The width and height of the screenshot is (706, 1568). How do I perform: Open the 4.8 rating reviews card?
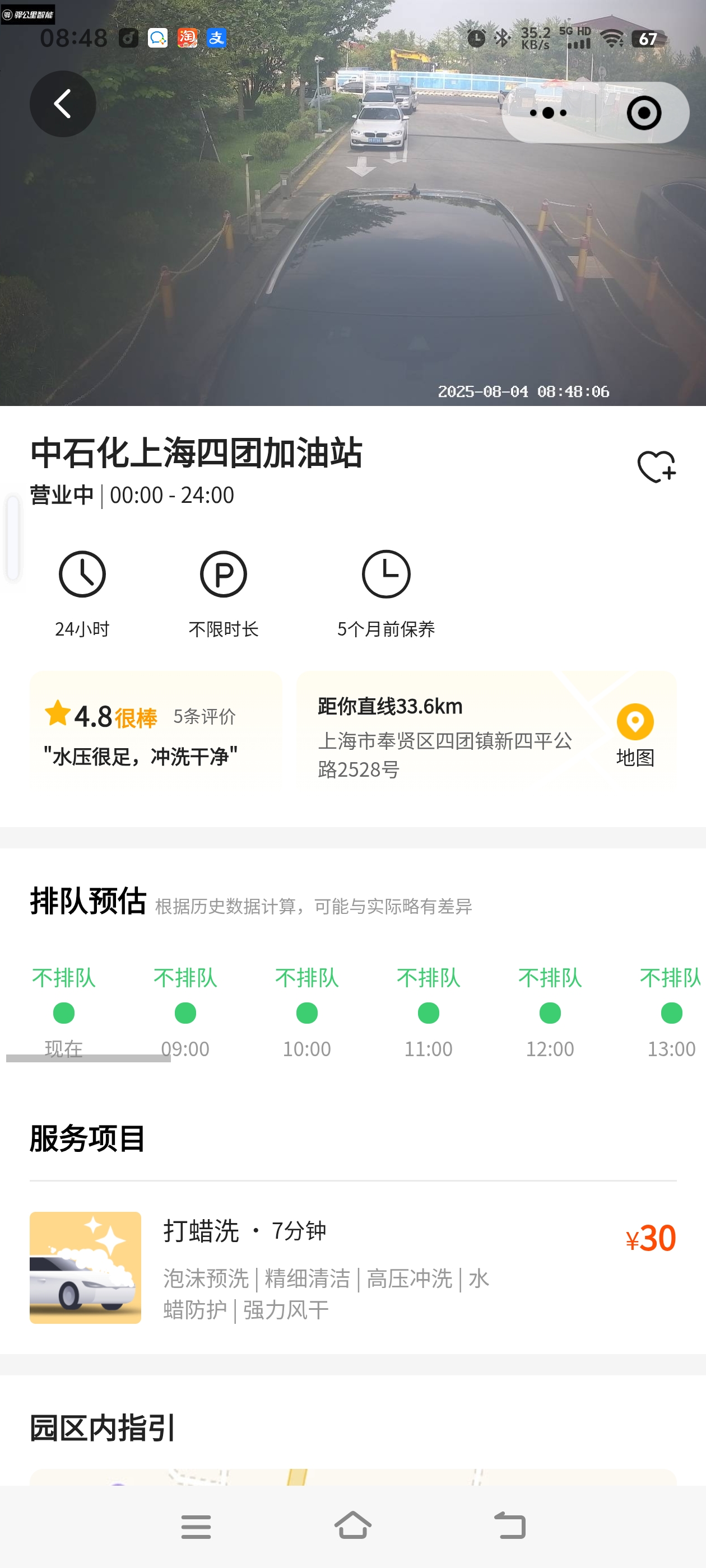[x=156, y=727]
